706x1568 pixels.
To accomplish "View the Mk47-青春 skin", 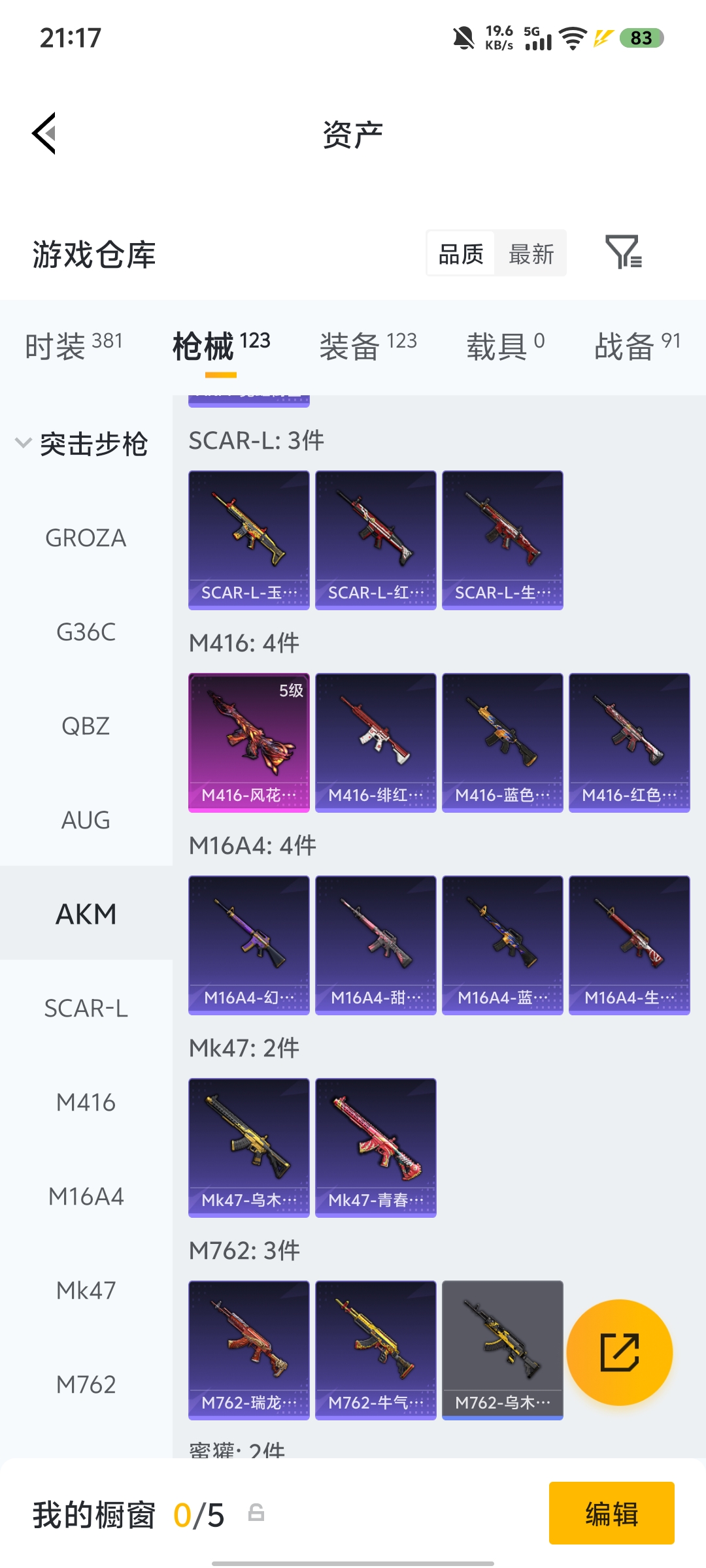I will [x=375, y=1147].
